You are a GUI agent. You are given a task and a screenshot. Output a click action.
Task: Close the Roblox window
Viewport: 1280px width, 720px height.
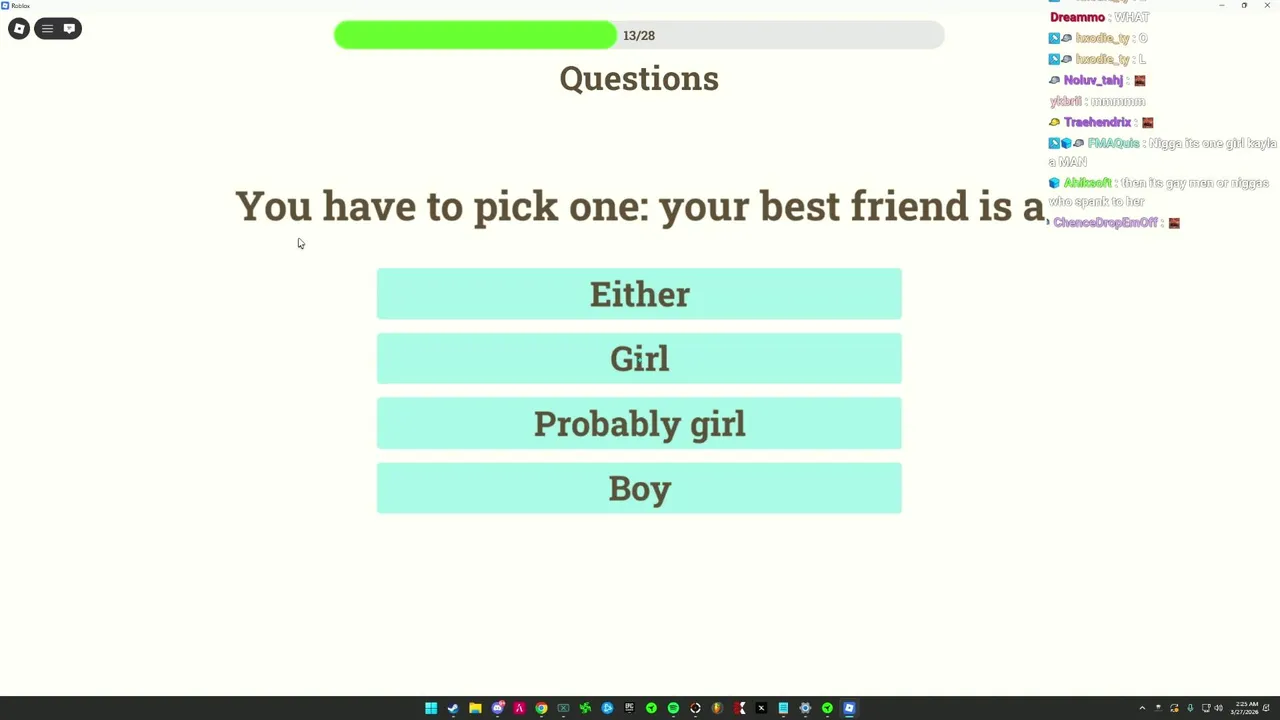tap(1267, 5)
